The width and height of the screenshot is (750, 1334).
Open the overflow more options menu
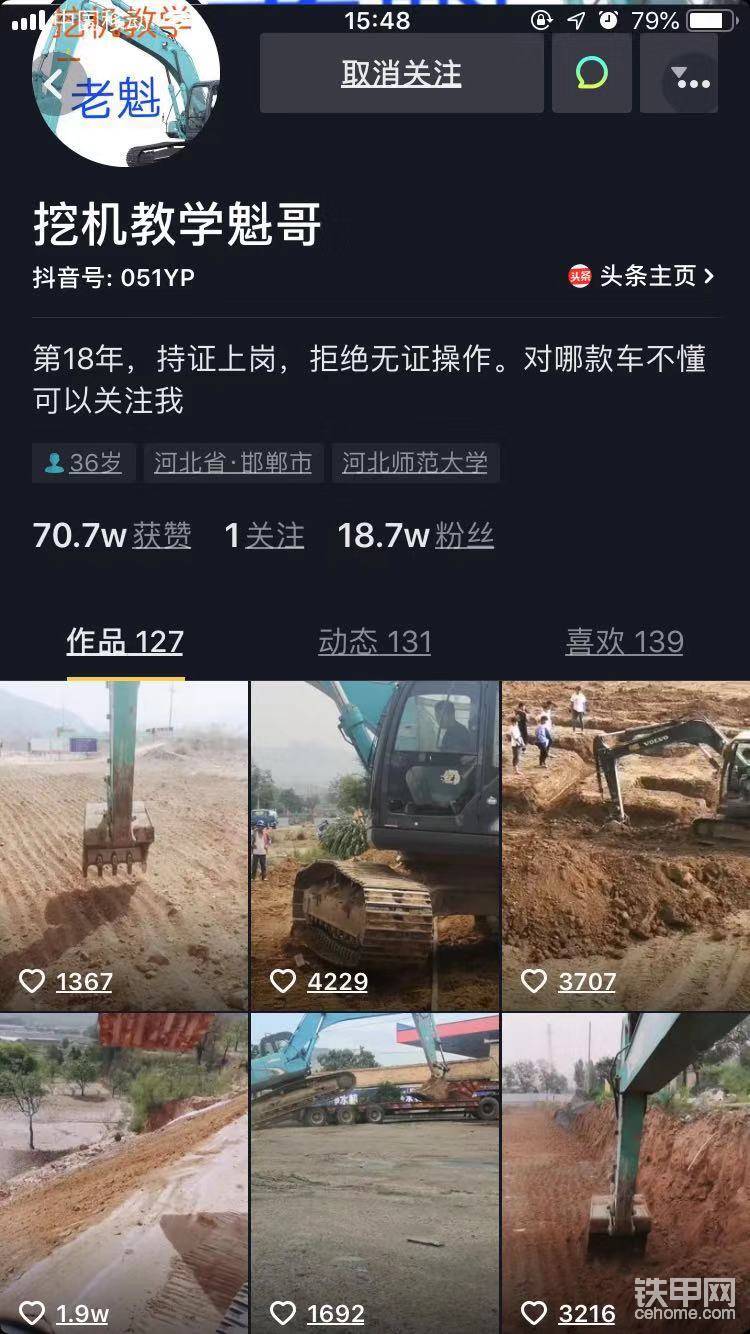tap(692, 76)
